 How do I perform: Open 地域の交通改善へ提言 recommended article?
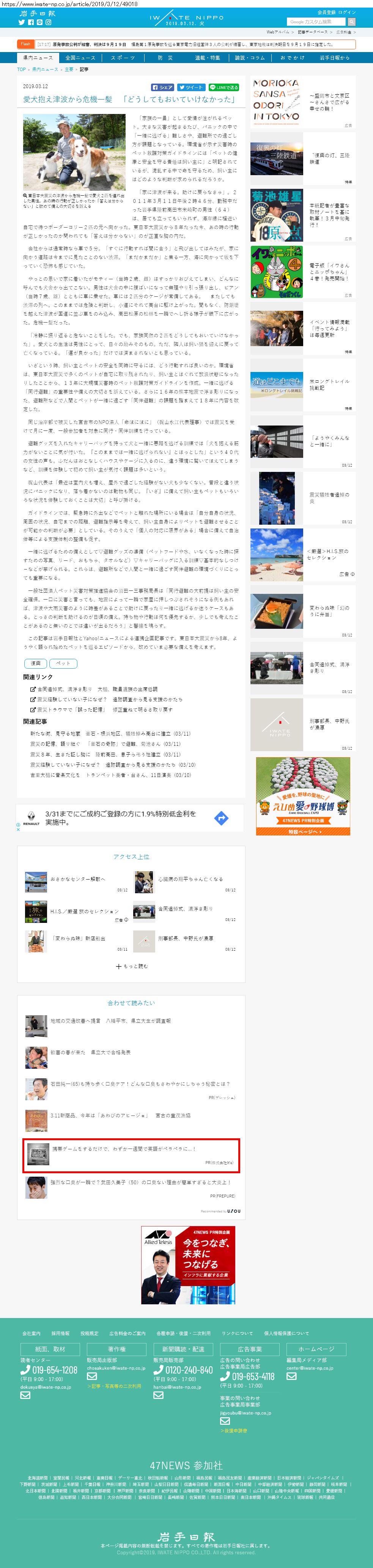(110, 1021)
